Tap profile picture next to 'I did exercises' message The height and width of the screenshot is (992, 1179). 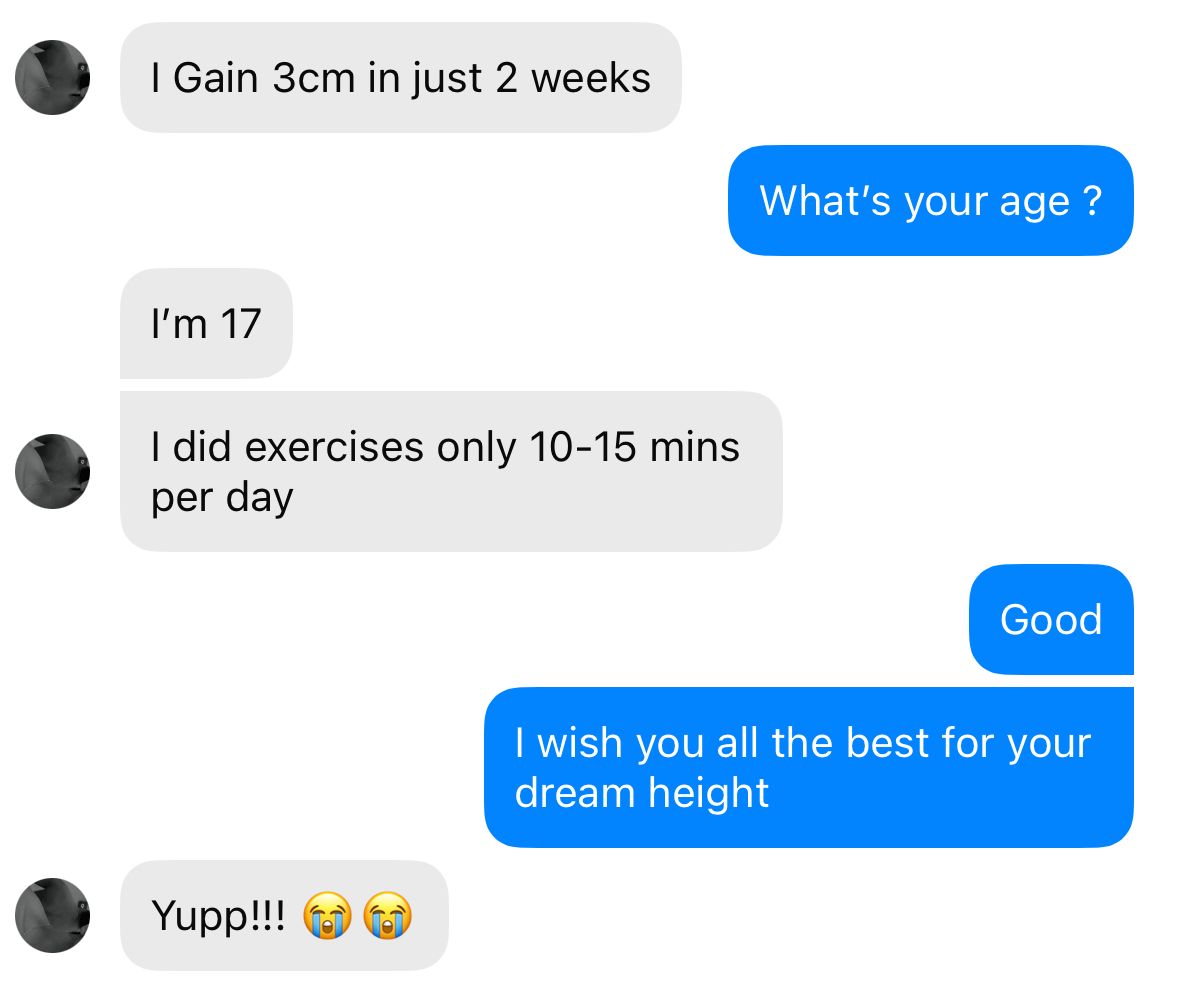pos(53,471)
